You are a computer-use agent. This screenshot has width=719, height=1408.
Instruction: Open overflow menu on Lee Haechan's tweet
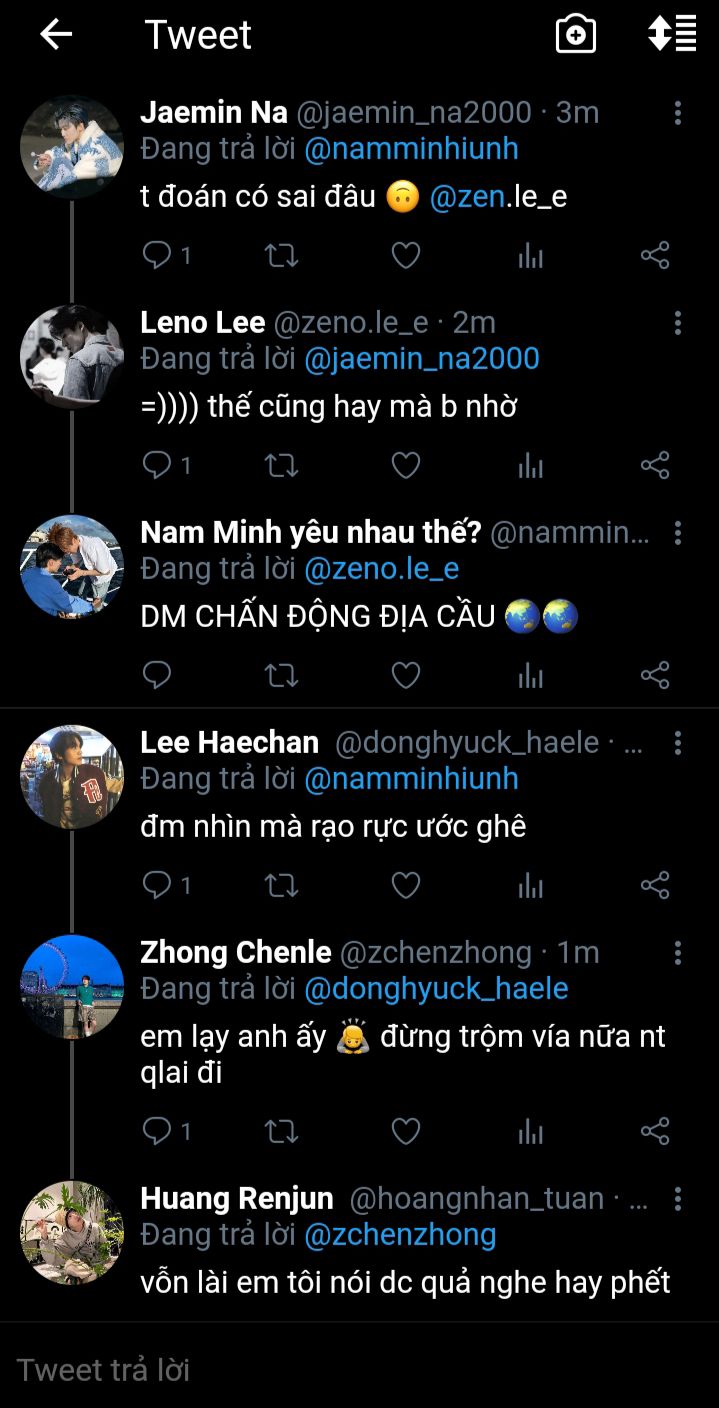point(678,743)
